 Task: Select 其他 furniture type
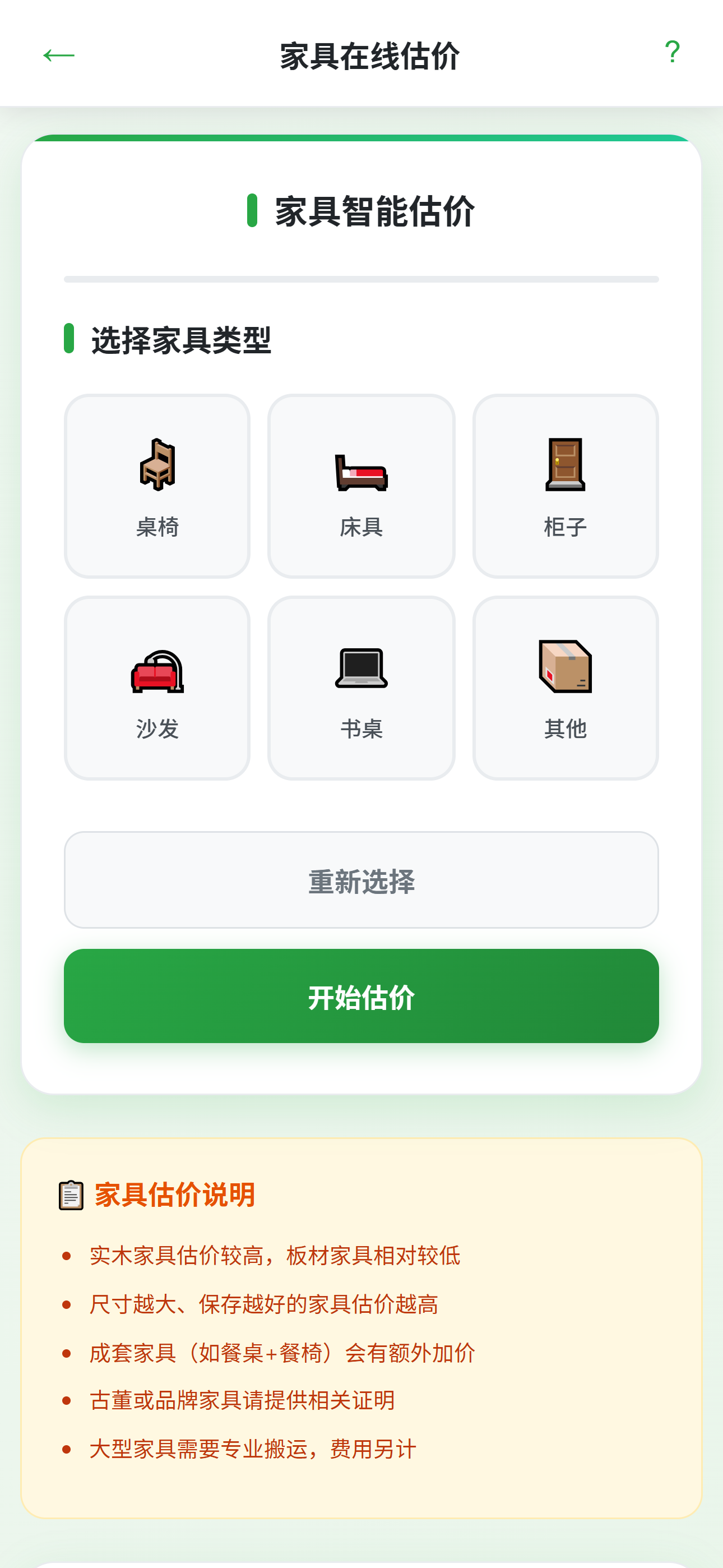point(566,688)
